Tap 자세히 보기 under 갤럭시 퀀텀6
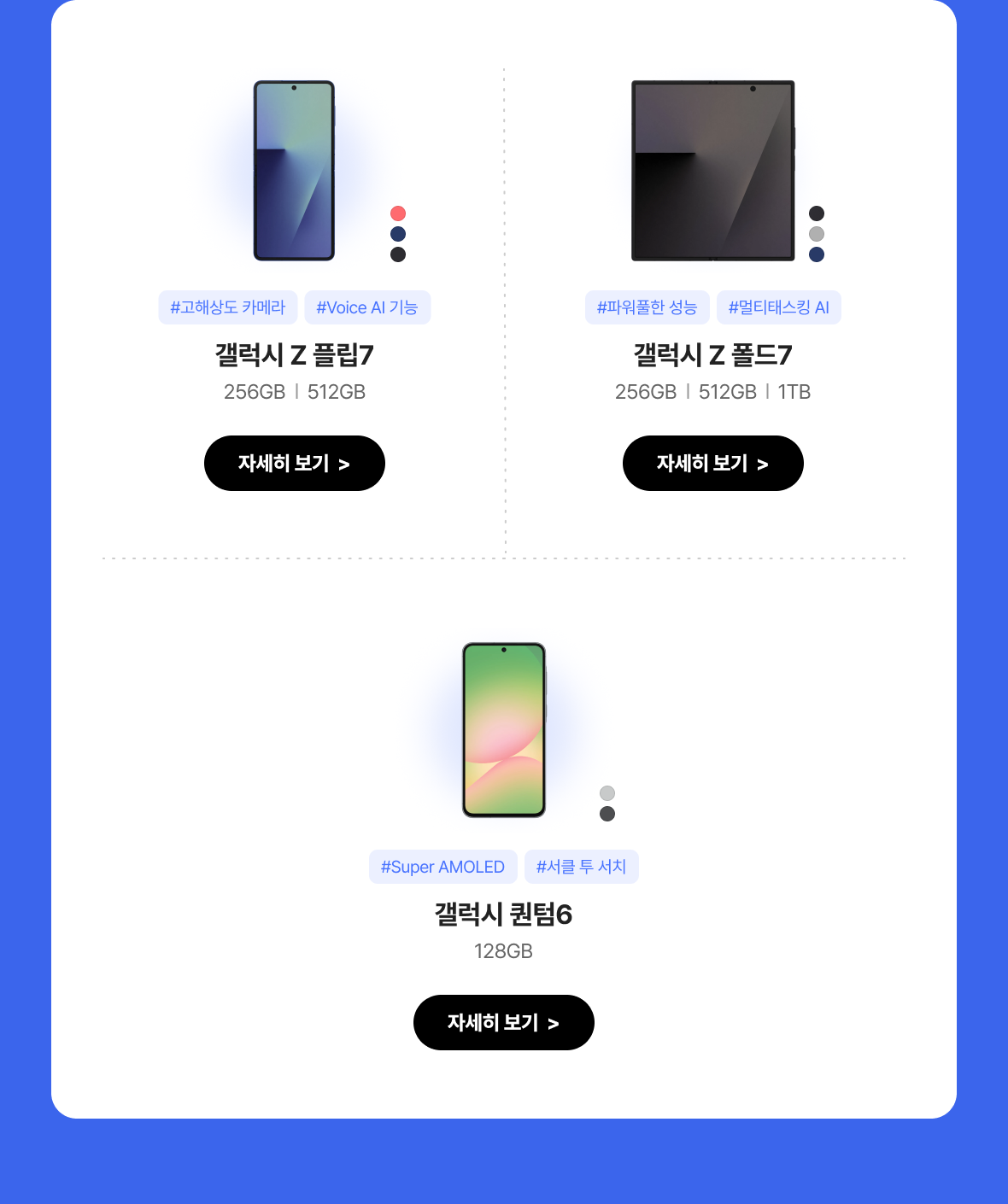The image size is (1008, 1204). click(x=503, y=1022)
